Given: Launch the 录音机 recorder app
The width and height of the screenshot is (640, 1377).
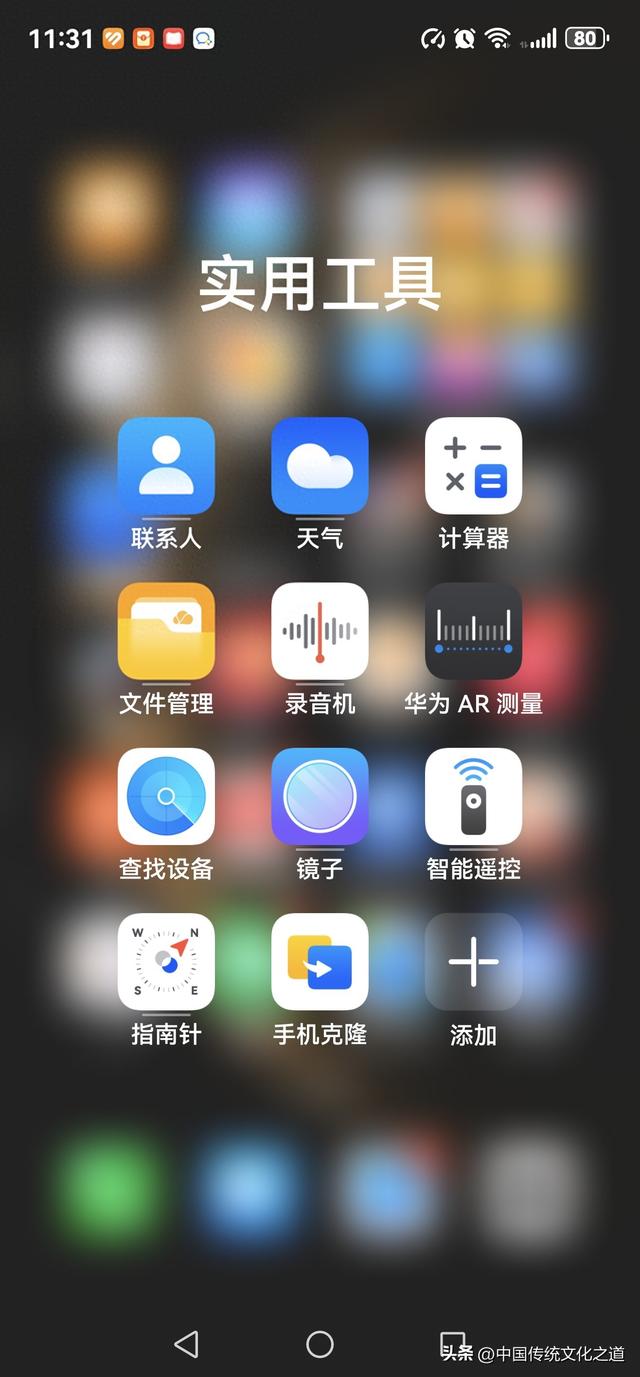Looking at the screenshot, I should (x=320, y=631).
